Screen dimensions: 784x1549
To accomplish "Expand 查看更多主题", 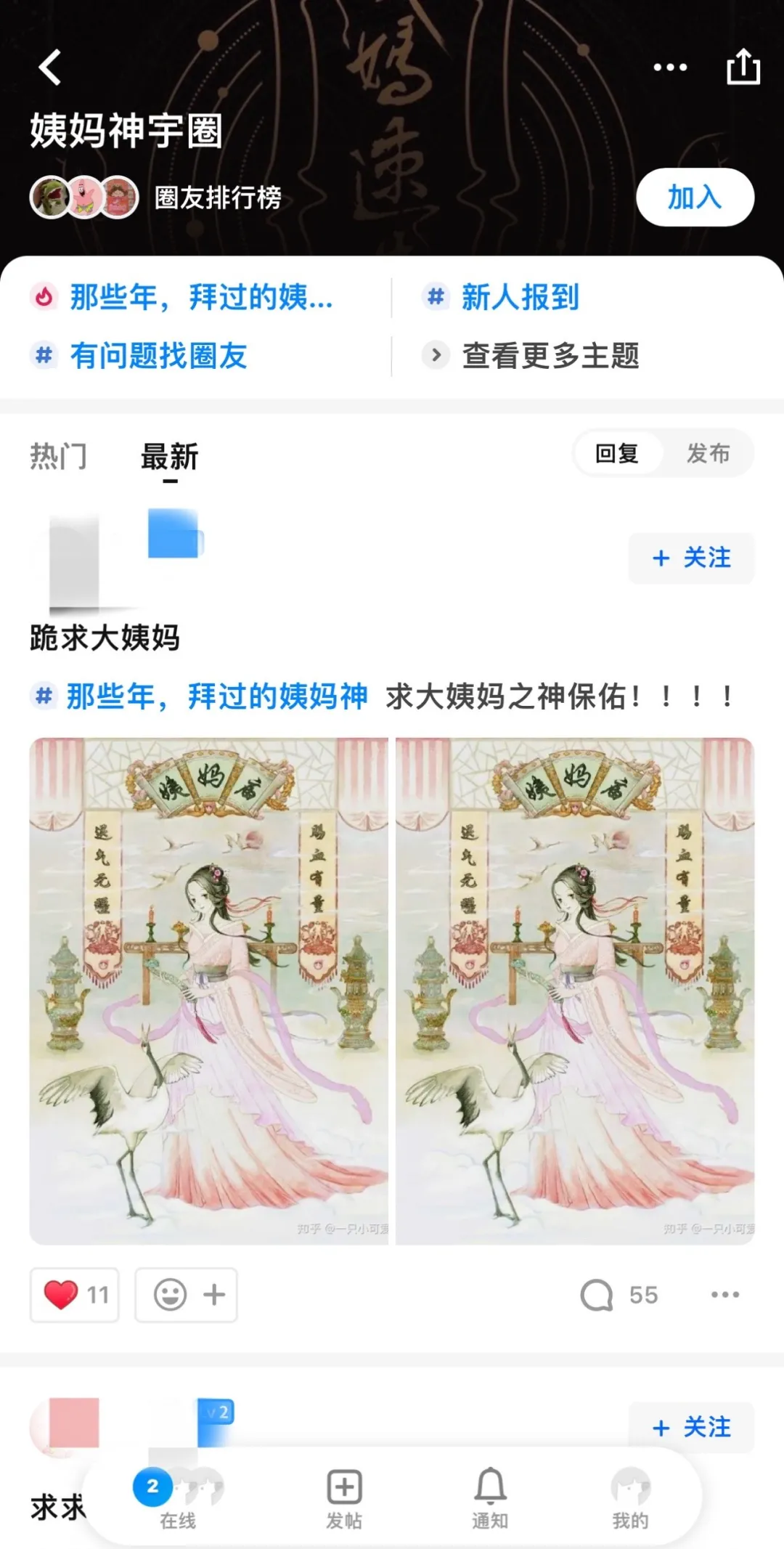I will pyautogui.click(x=550, y=356).
